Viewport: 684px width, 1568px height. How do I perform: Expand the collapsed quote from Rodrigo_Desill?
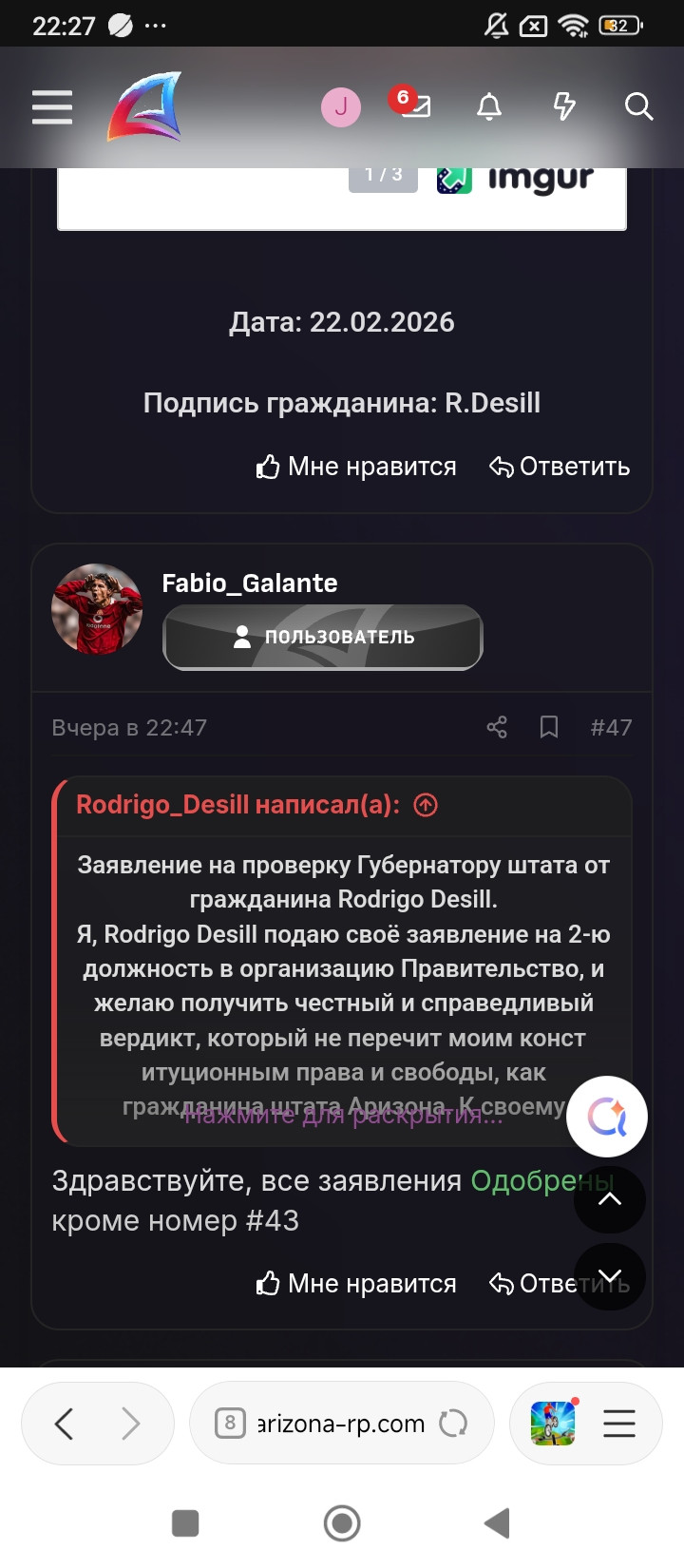point(343,1115)
